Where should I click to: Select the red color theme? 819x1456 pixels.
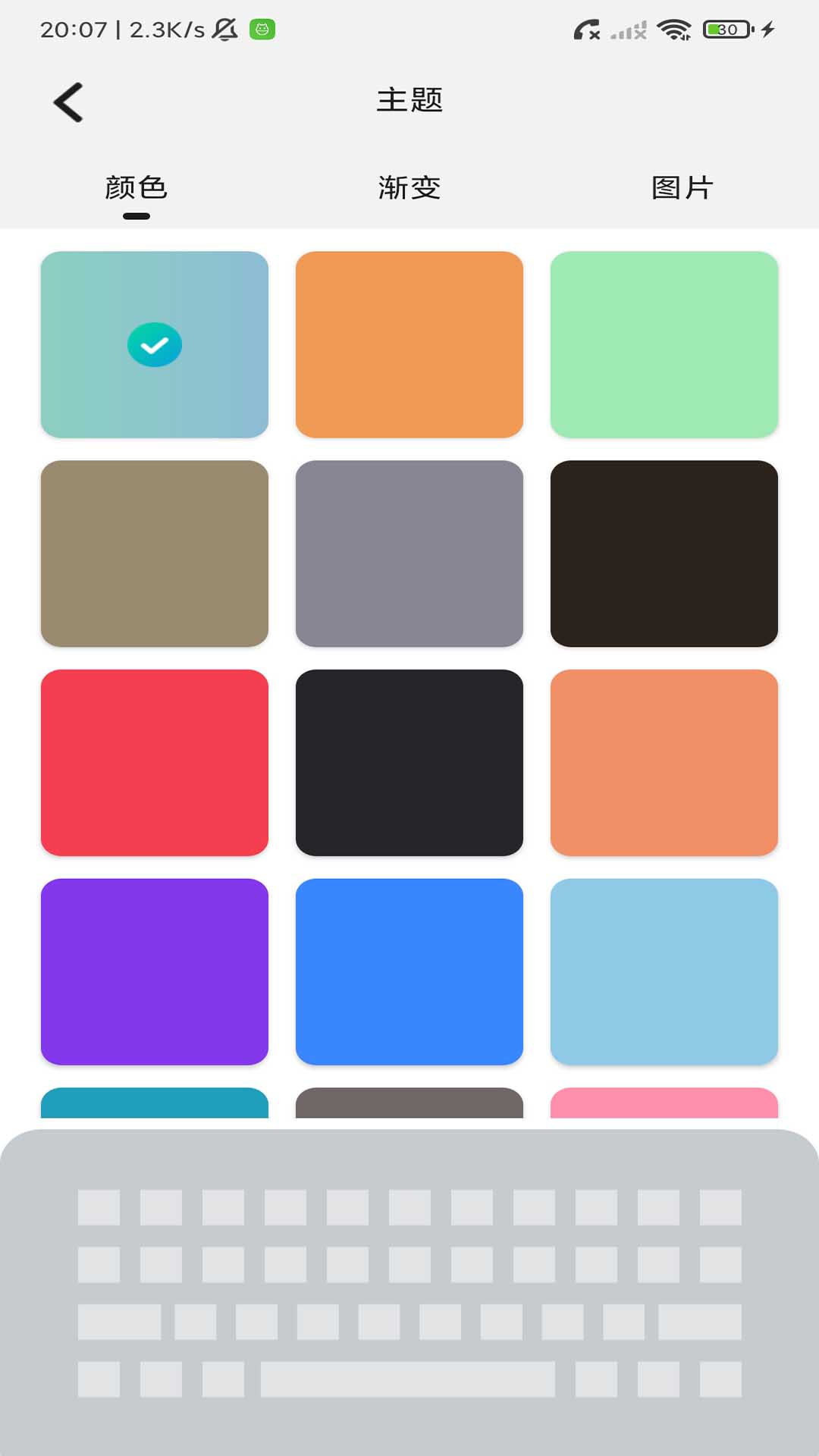pyautogui.click(x=155, y=763)
